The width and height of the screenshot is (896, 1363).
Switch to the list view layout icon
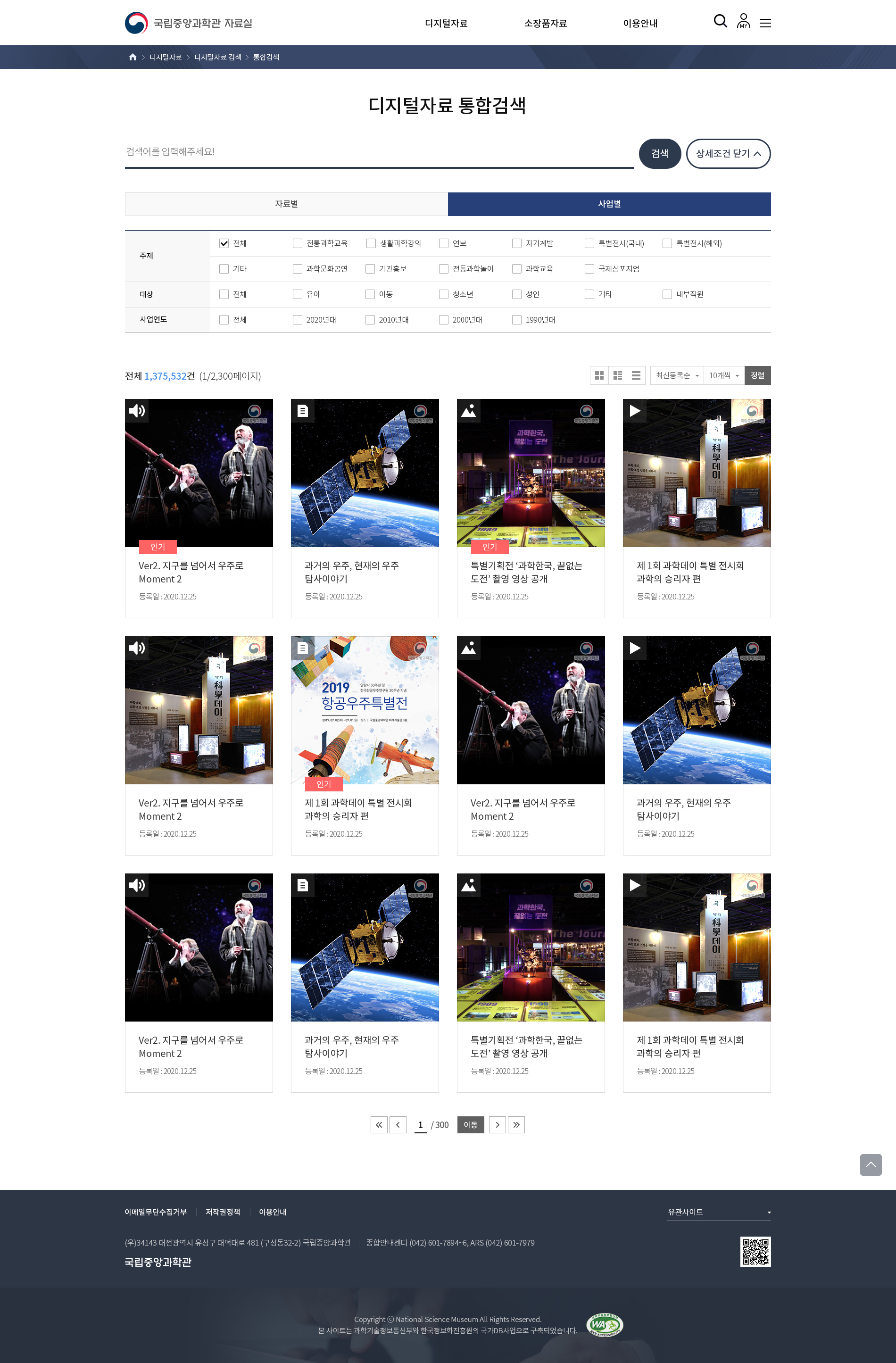pos(636,376)
